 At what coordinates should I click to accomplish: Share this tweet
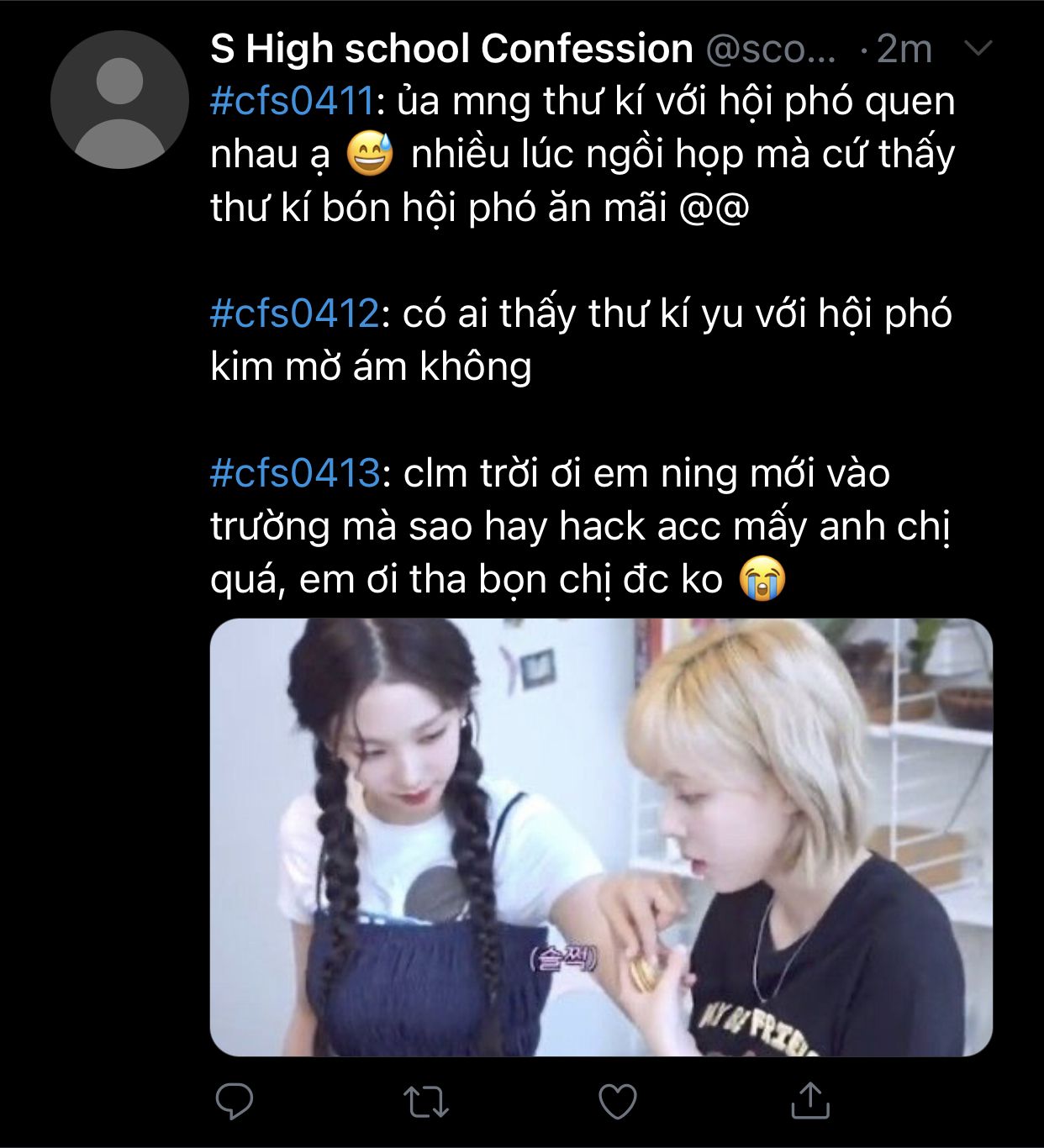810,1100
